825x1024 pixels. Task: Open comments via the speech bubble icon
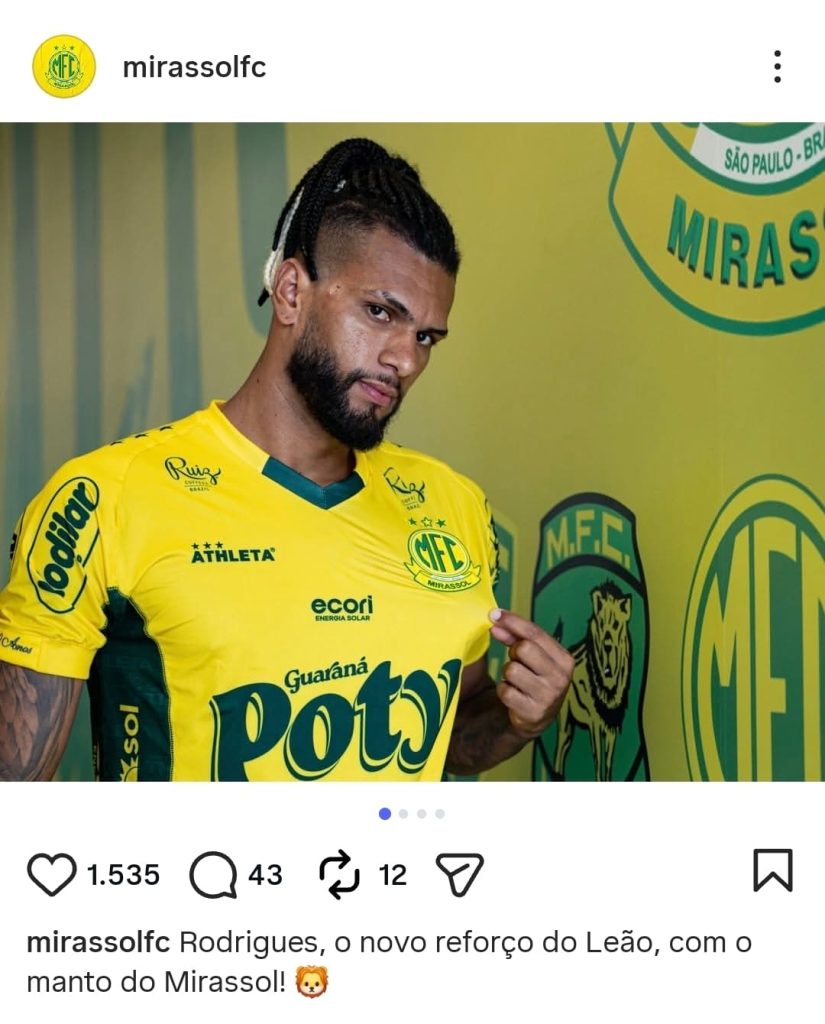[211, 874]
